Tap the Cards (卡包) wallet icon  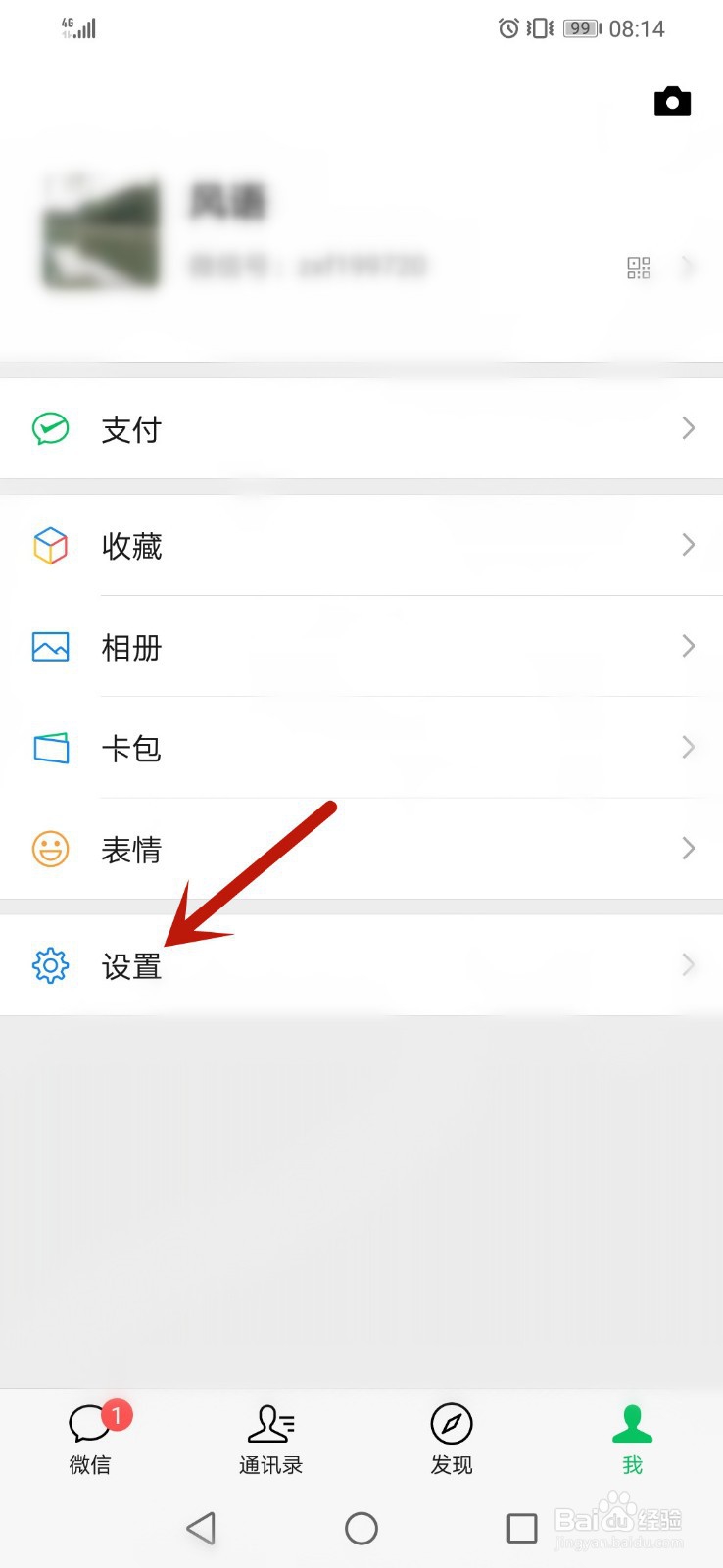tap(50, 748)
